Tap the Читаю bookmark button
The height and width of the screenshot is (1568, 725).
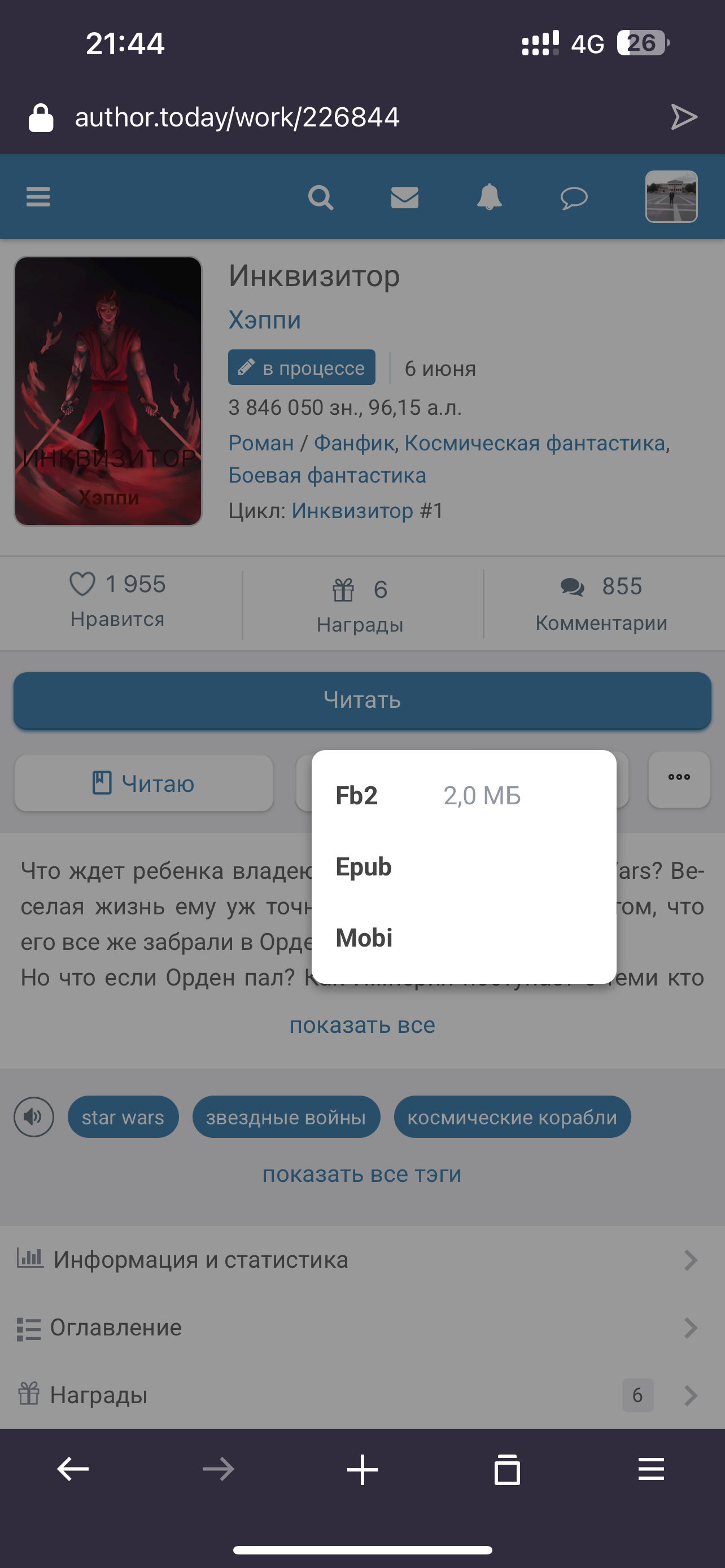(143, 783)
